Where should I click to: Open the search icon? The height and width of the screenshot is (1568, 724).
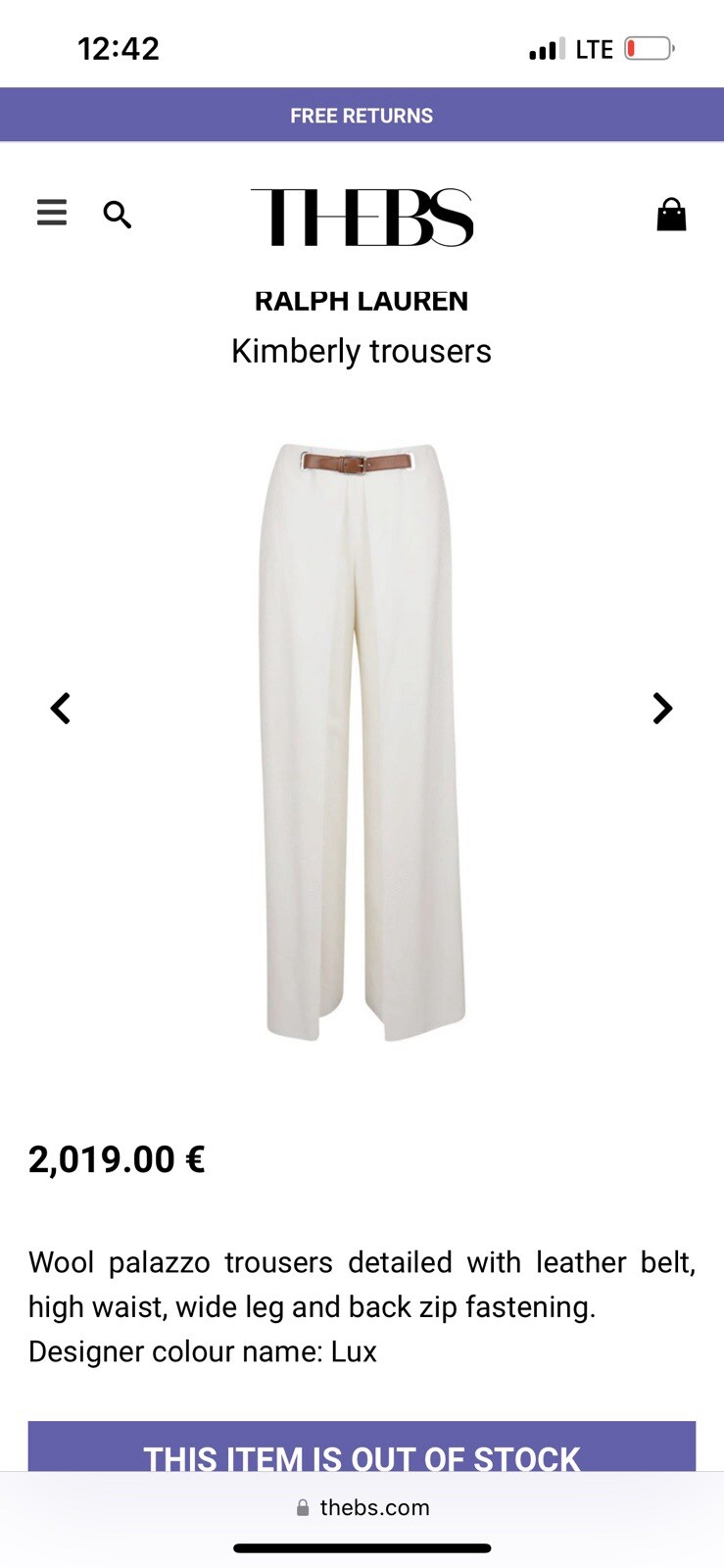tap(118, 214)
